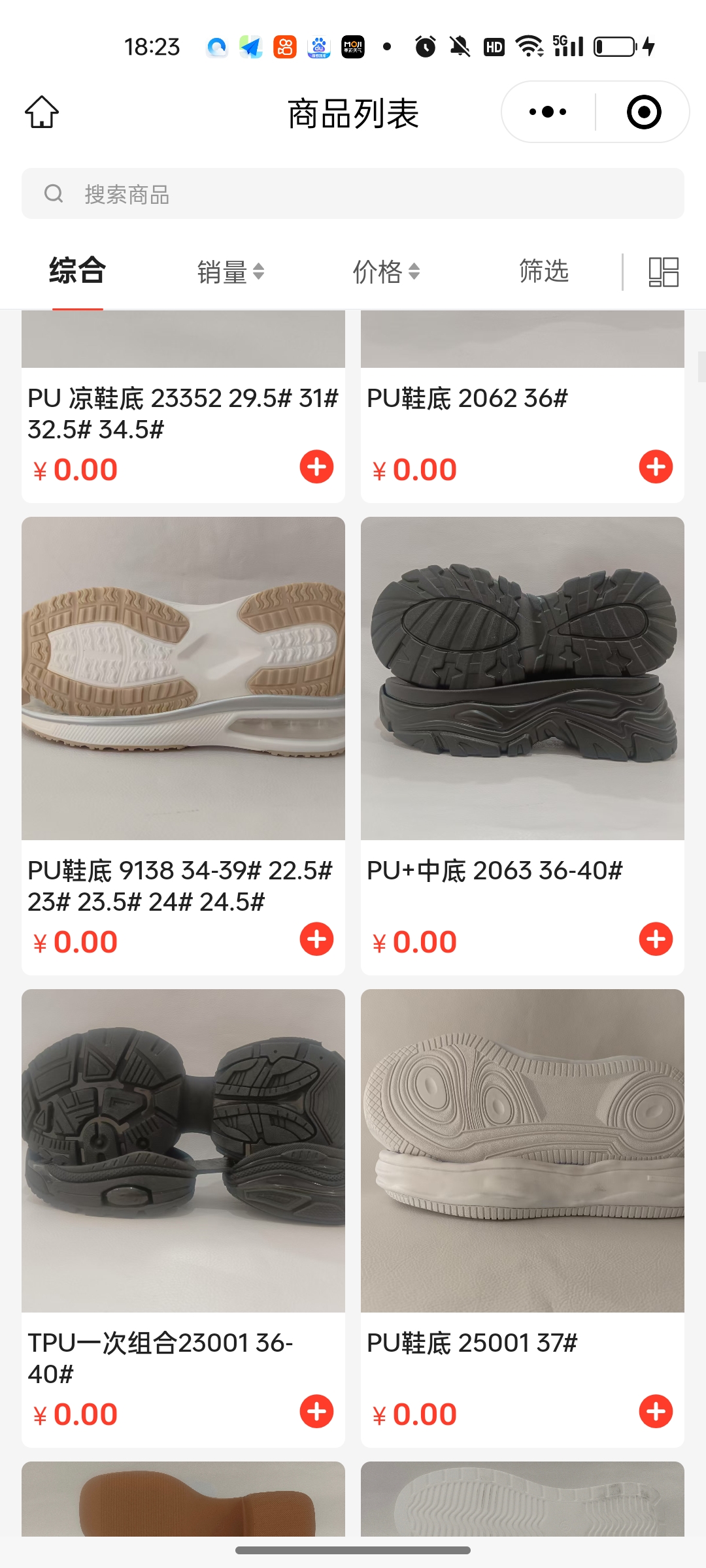
Task: Open the PU鞋底 9138 product card
Action: 183,678
